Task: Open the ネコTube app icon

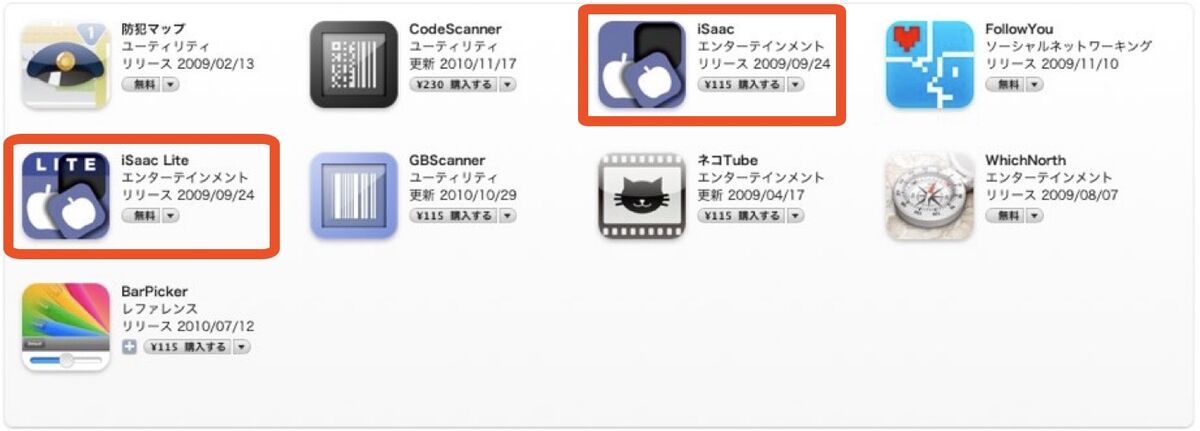Action: click(641, 195)
